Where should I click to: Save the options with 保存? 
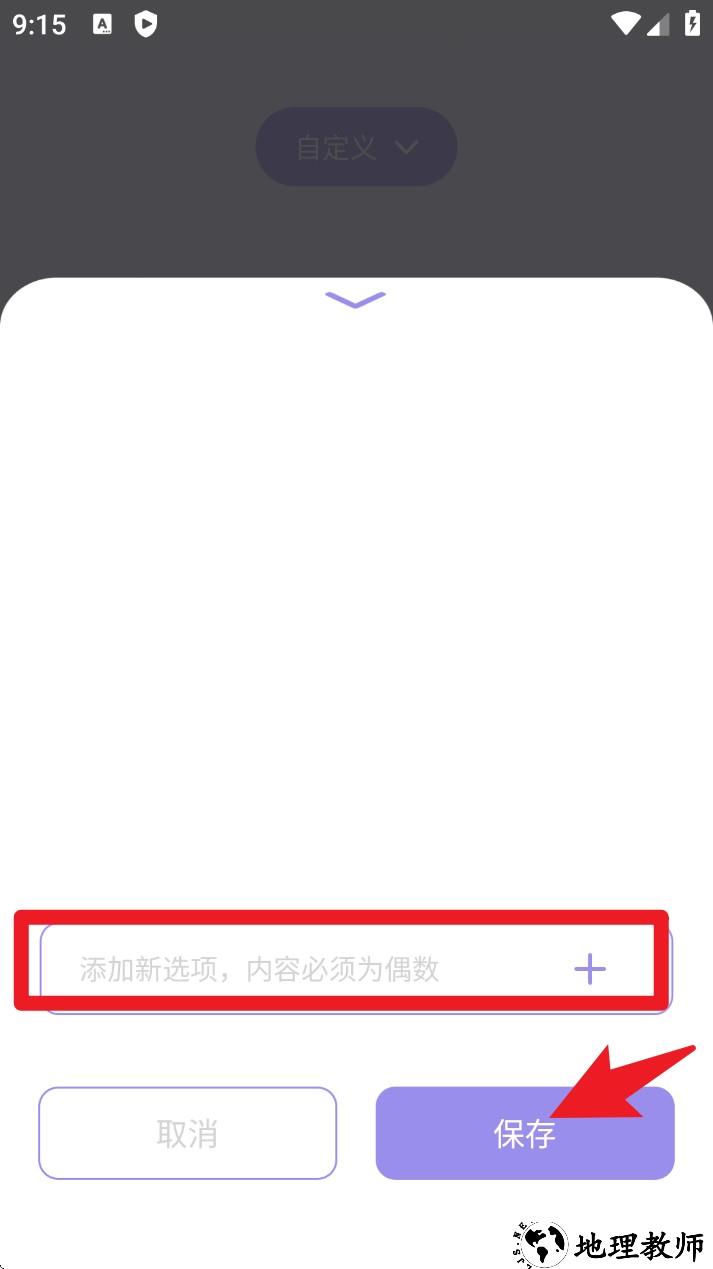tap(524, 1133)
